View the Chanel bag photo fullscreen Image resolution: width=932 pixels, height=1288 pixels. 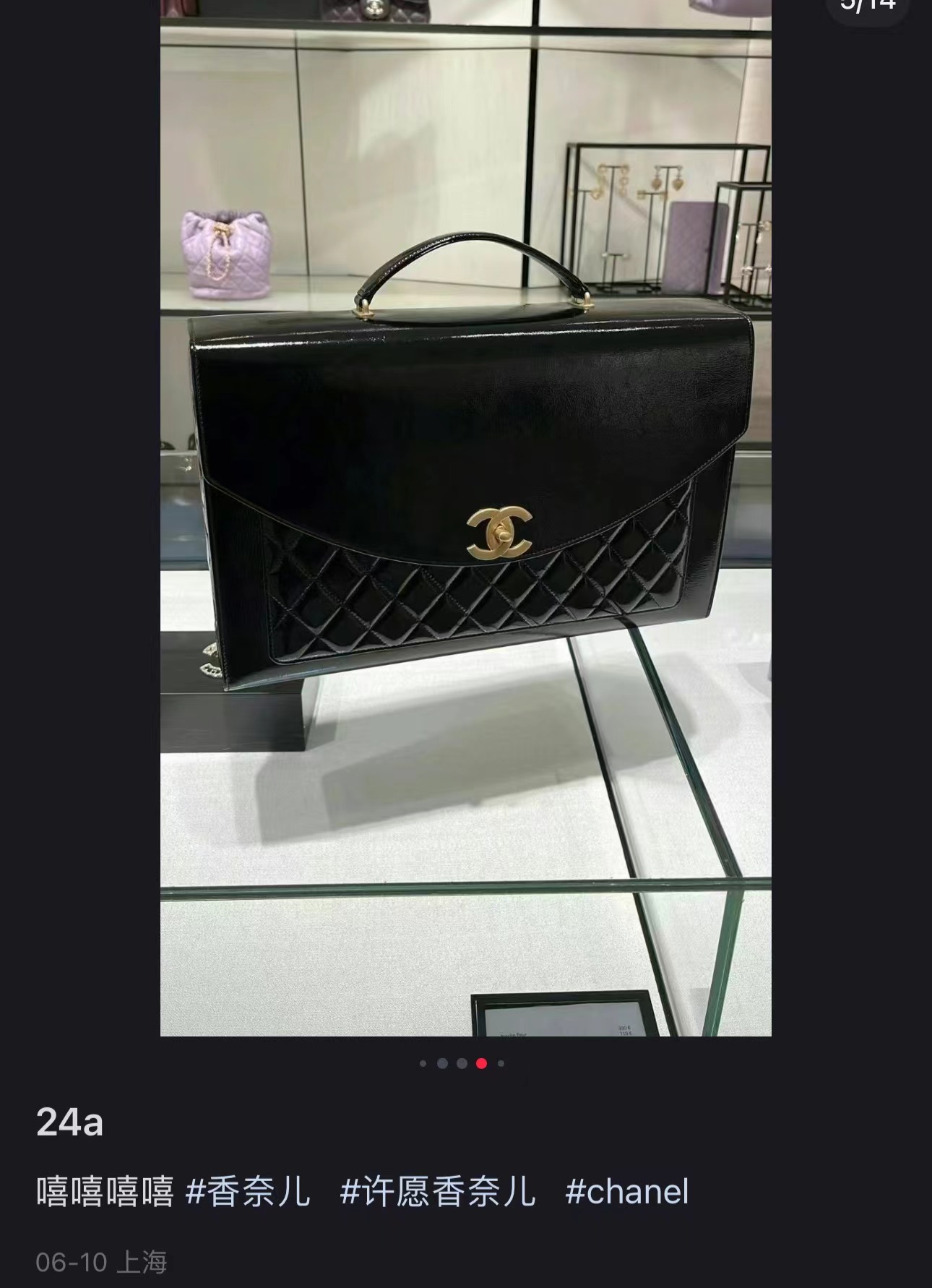click(465, 518)
